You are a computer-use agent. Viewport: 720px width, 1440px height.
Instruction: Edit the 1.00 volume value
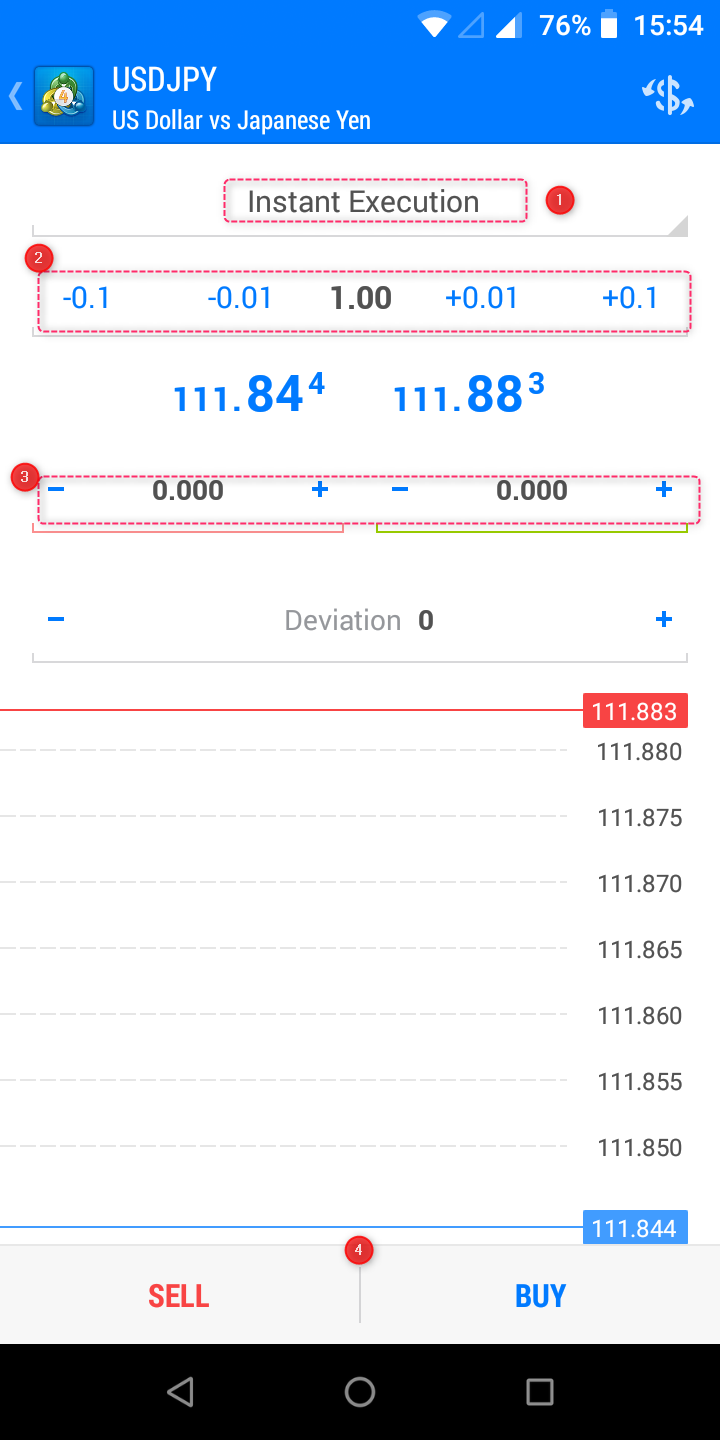361,298
